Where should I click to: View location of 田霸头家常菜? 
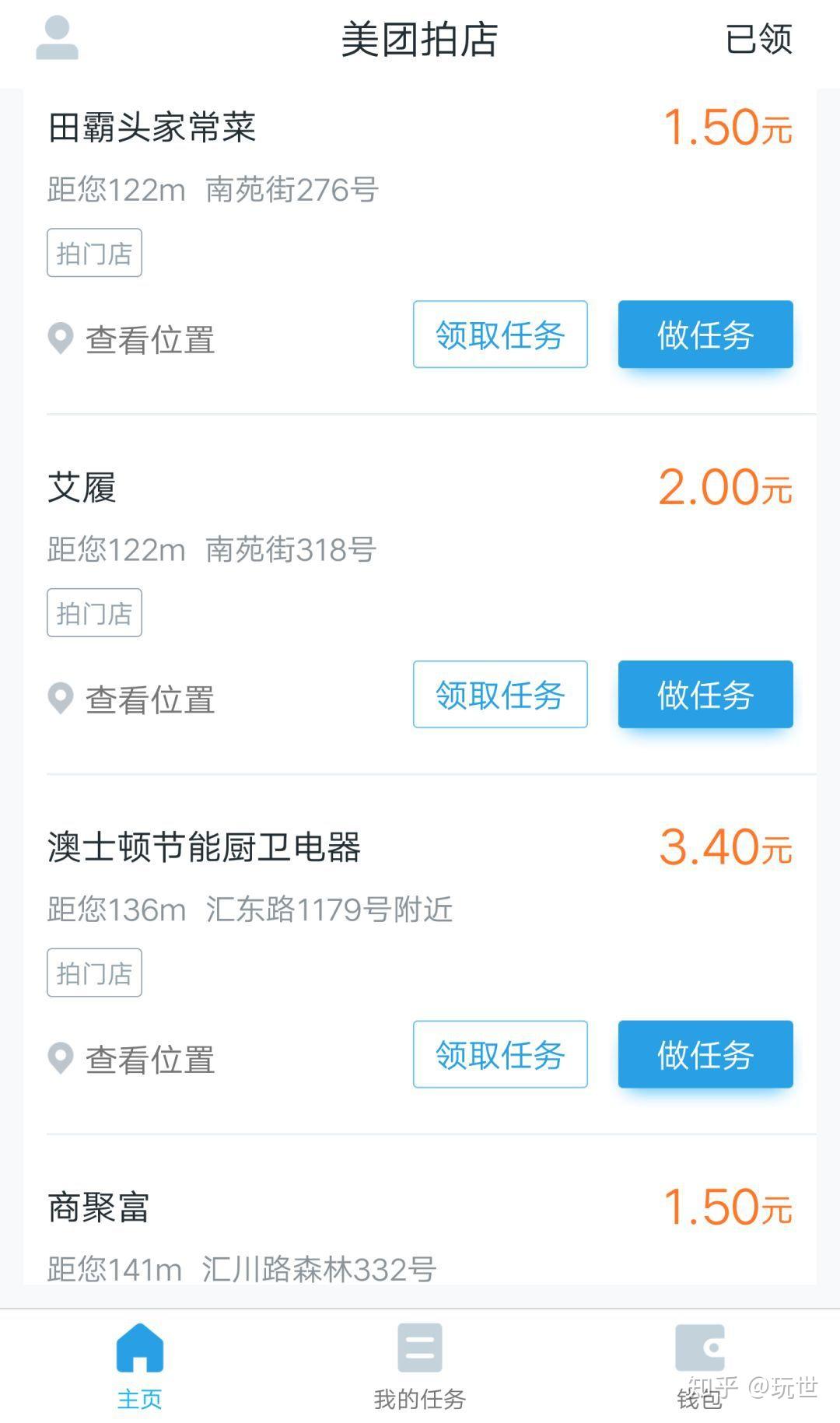[x=132, y=340]
